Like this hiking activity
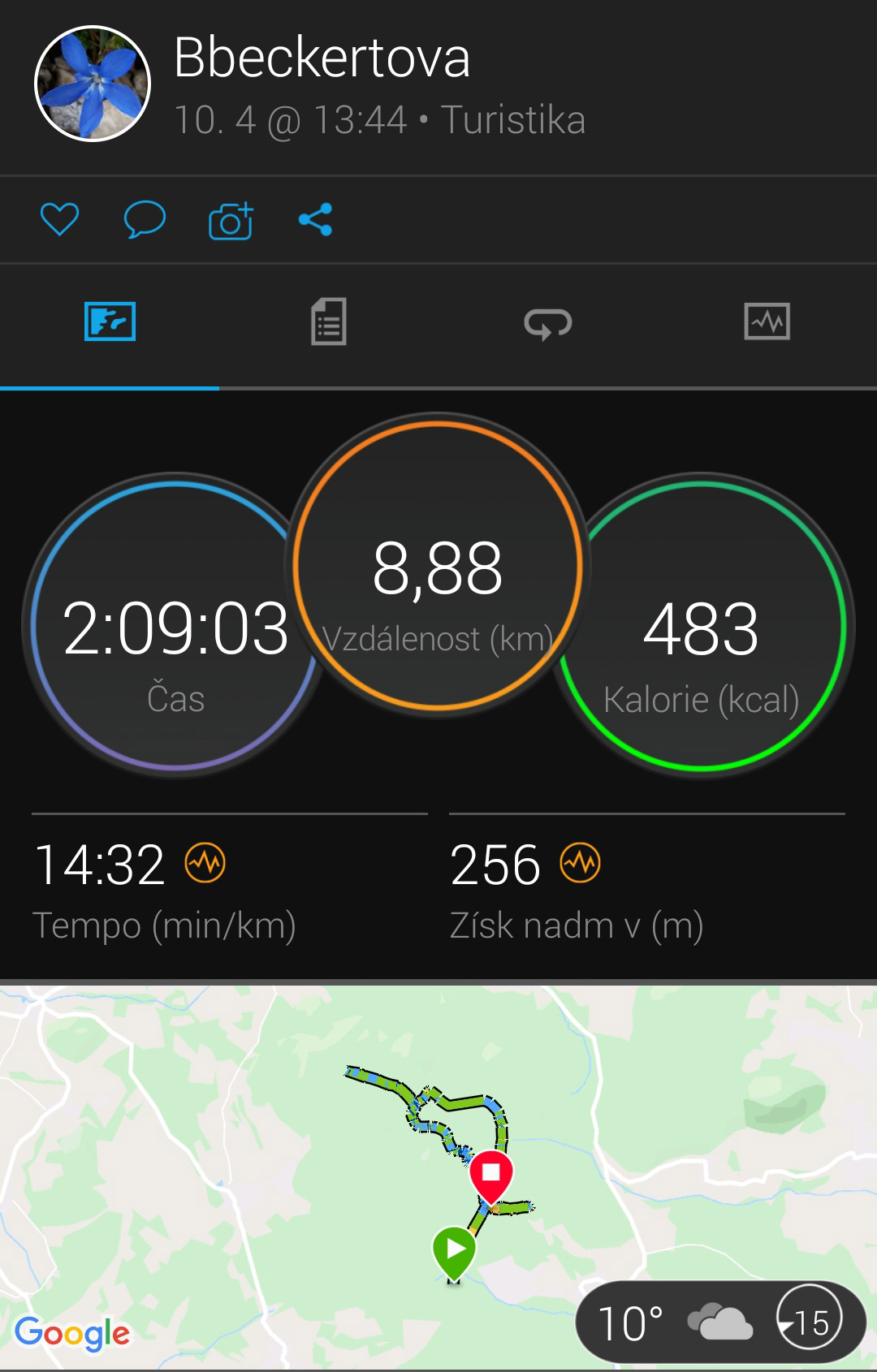The width and height of the screenshot is (877, 1372). click(59, 219)
